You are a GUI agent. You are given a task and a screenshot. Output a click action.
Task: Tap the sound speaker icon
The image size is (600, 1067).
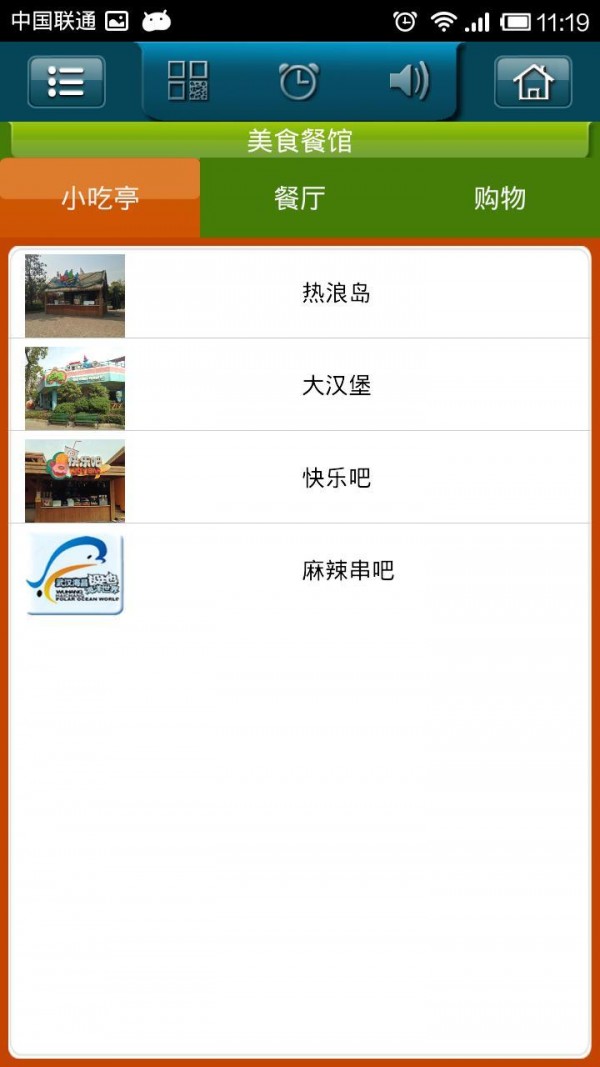408,81
